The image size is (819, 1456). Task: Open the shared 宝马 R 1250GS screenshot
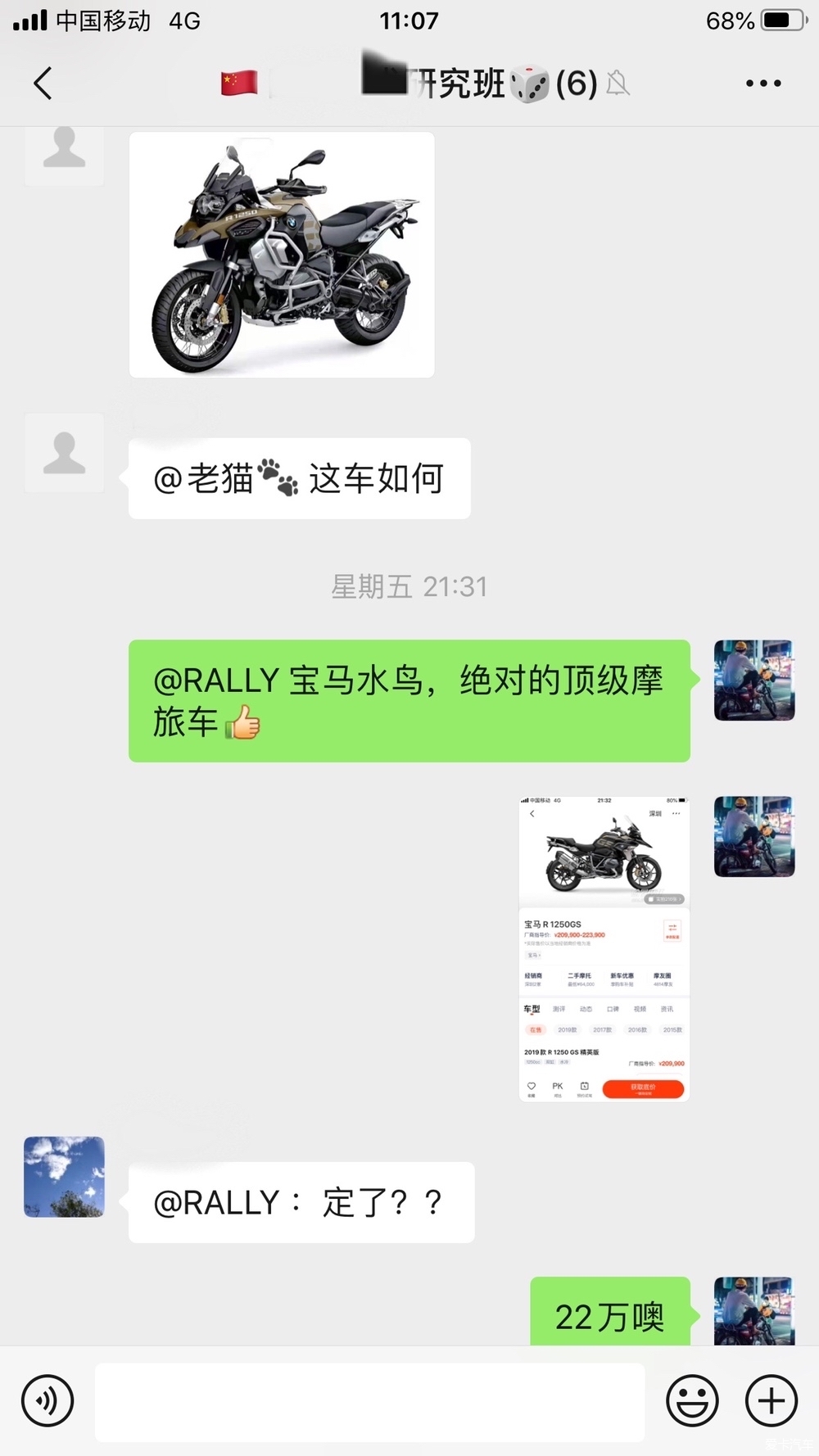[x=604, y=948]
